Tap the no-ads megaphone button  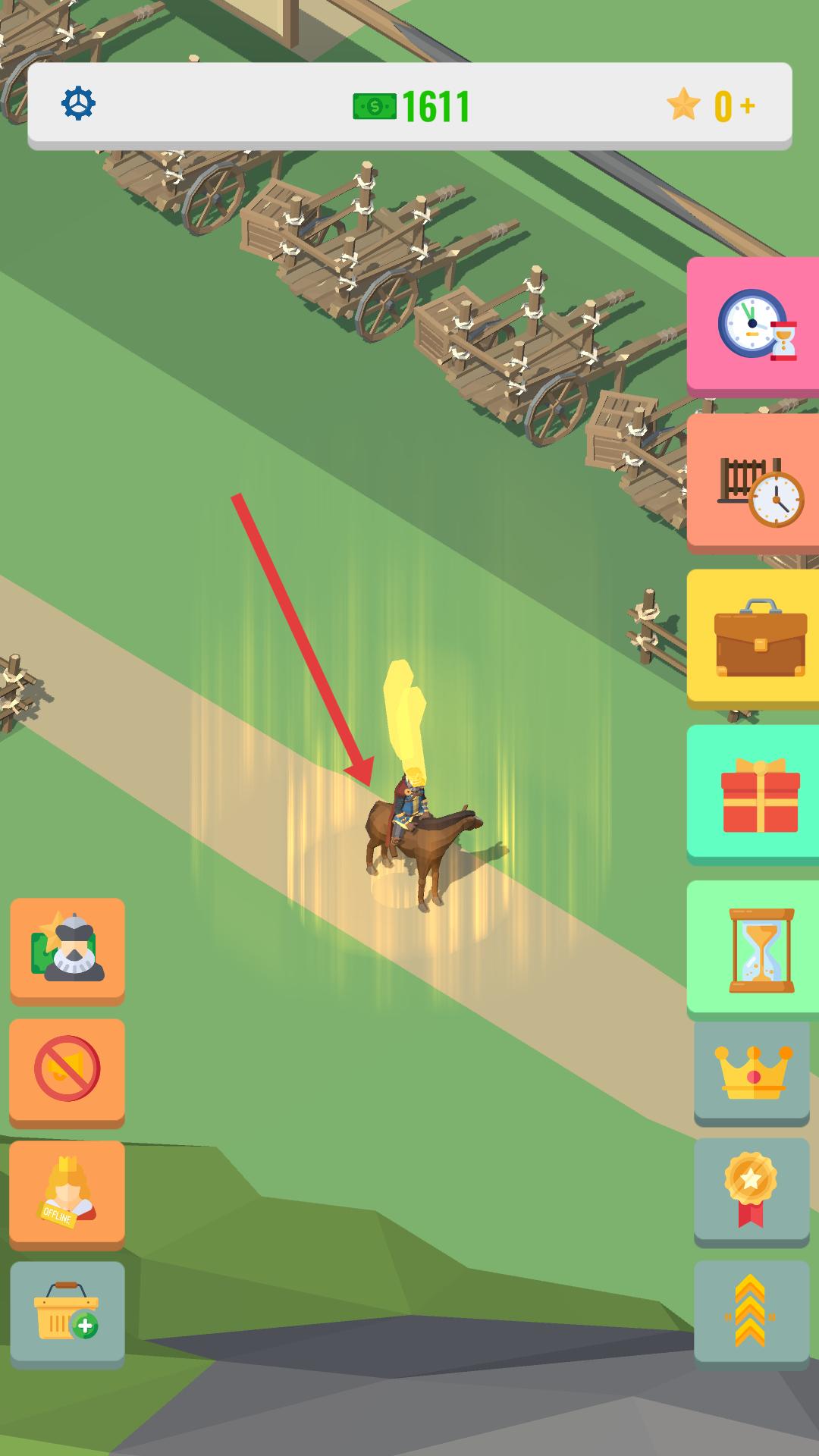(67, 1068)
